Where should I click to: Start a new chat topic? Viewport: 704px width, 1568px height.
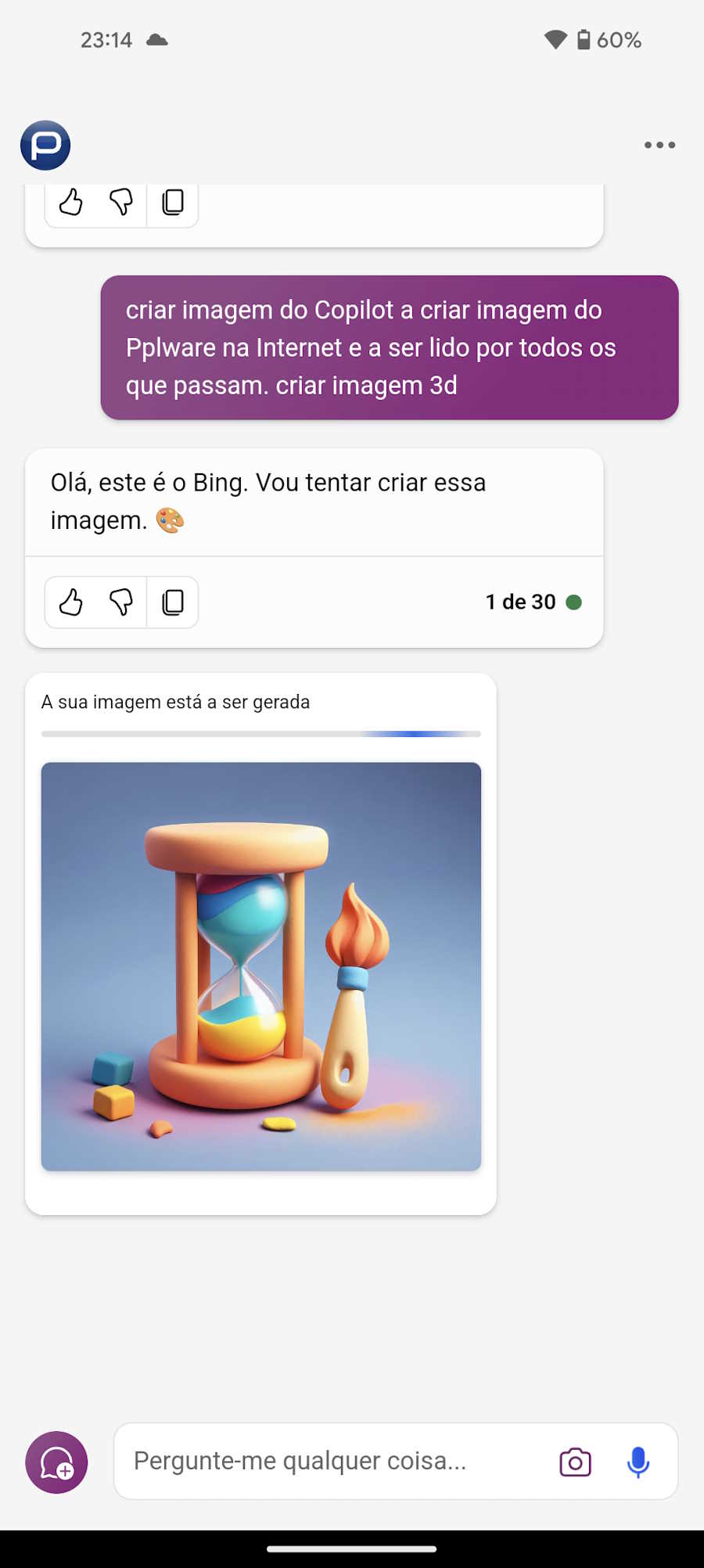click(x=56, y=1462)
